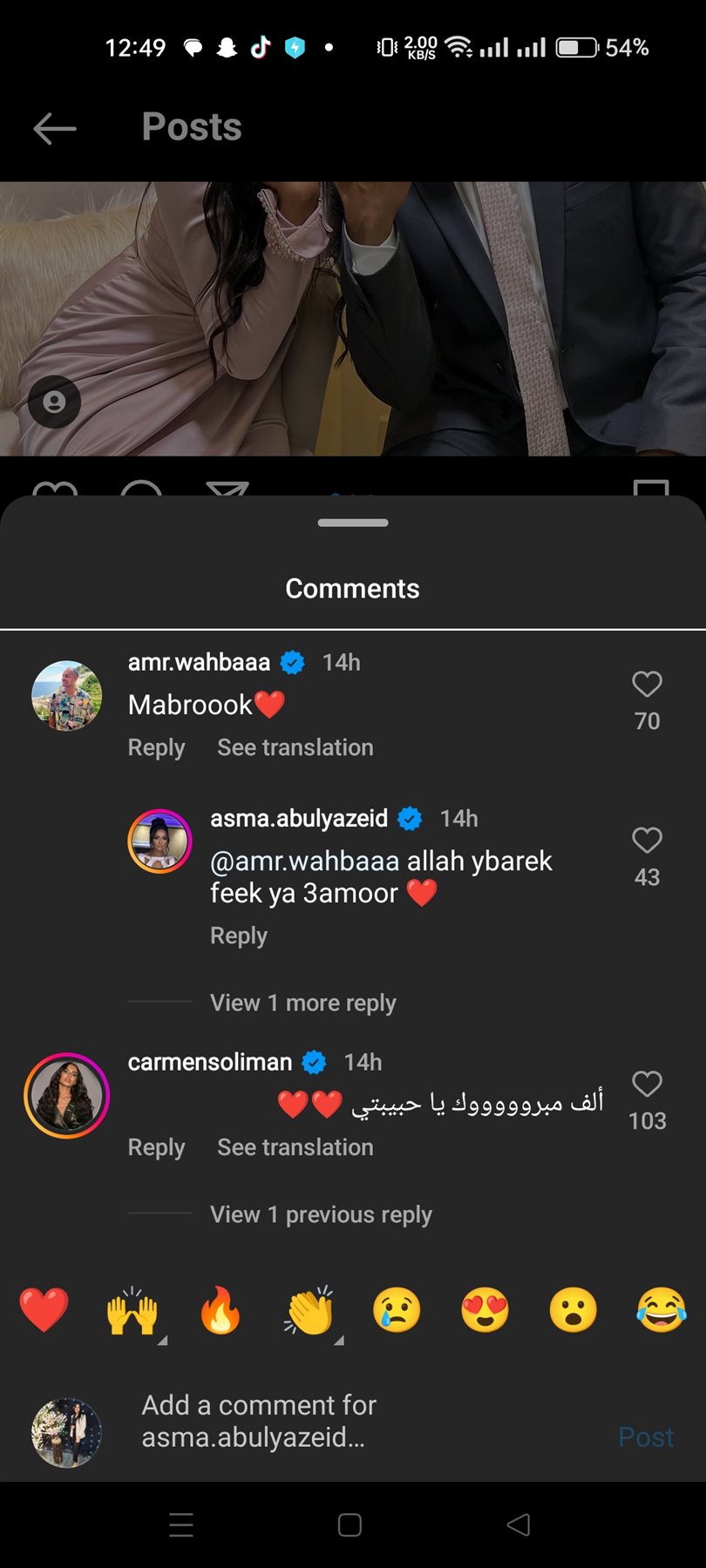Reply to amr.wahbaaa's comment
The height and width of the screenshot is (1568, 706).
[156, 747]
